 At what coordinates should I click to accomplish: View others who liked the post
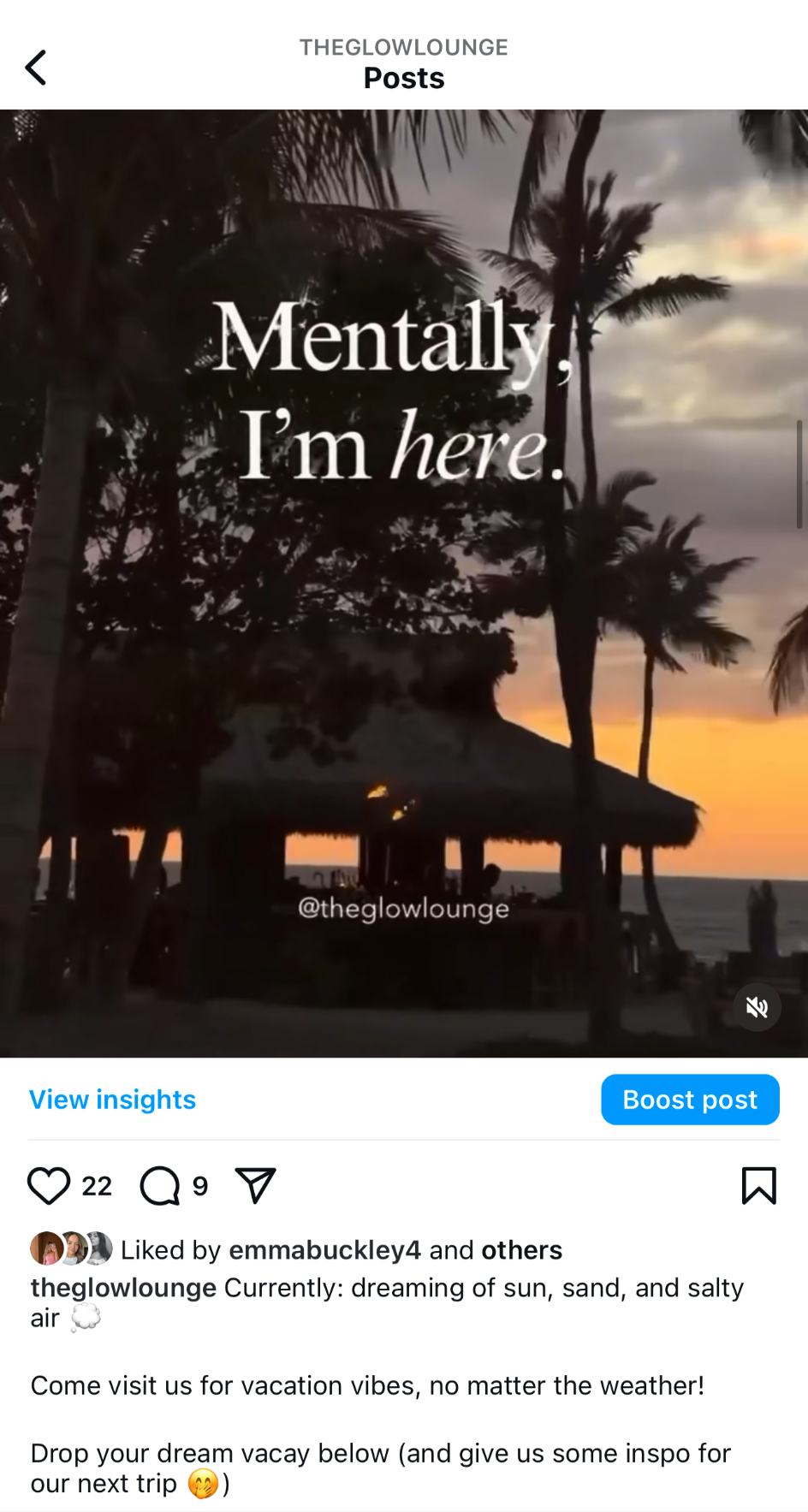coord(521,1250)
